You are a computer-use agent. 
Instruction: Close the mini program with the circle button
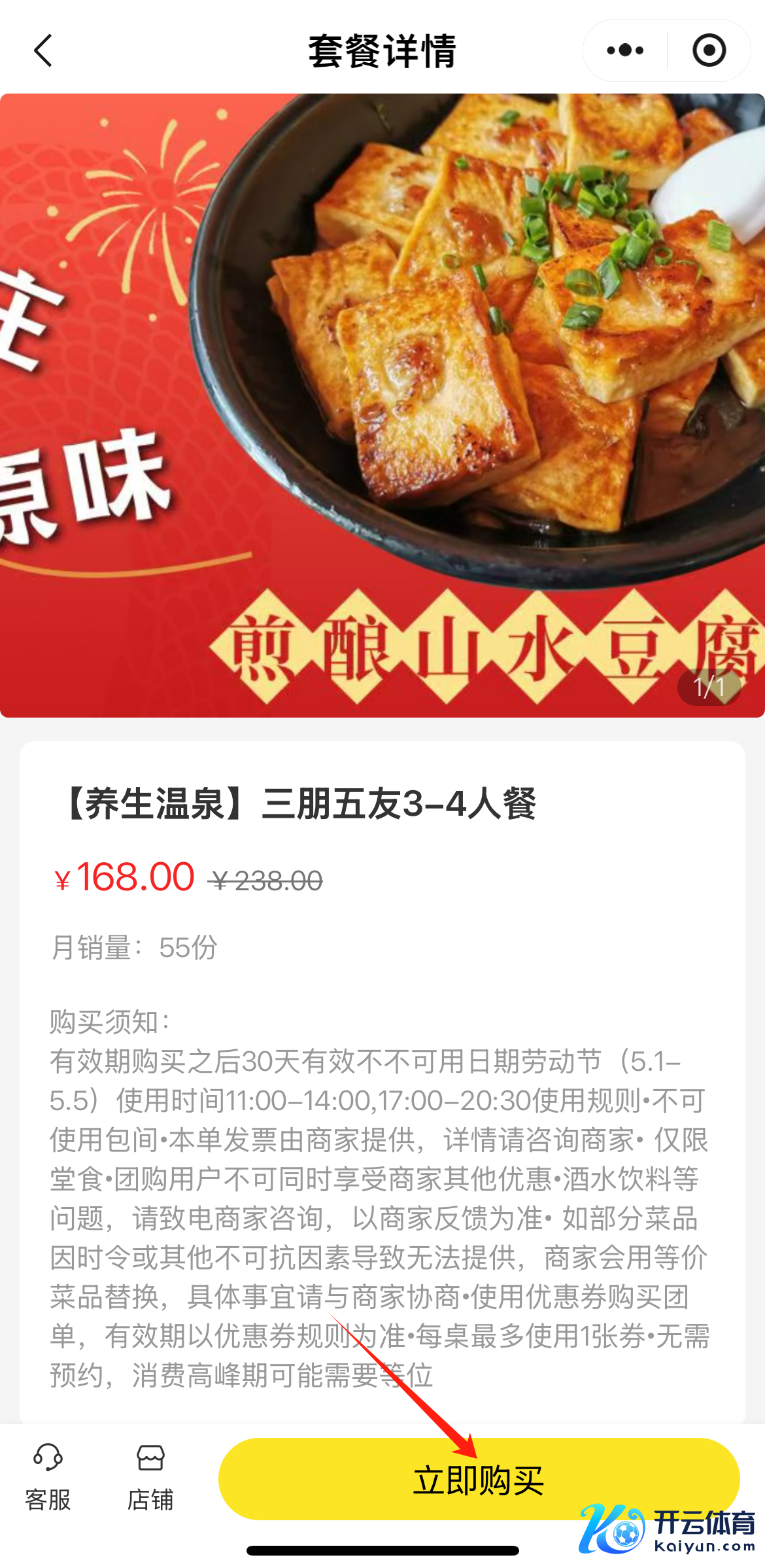click(x=709, y=50)
